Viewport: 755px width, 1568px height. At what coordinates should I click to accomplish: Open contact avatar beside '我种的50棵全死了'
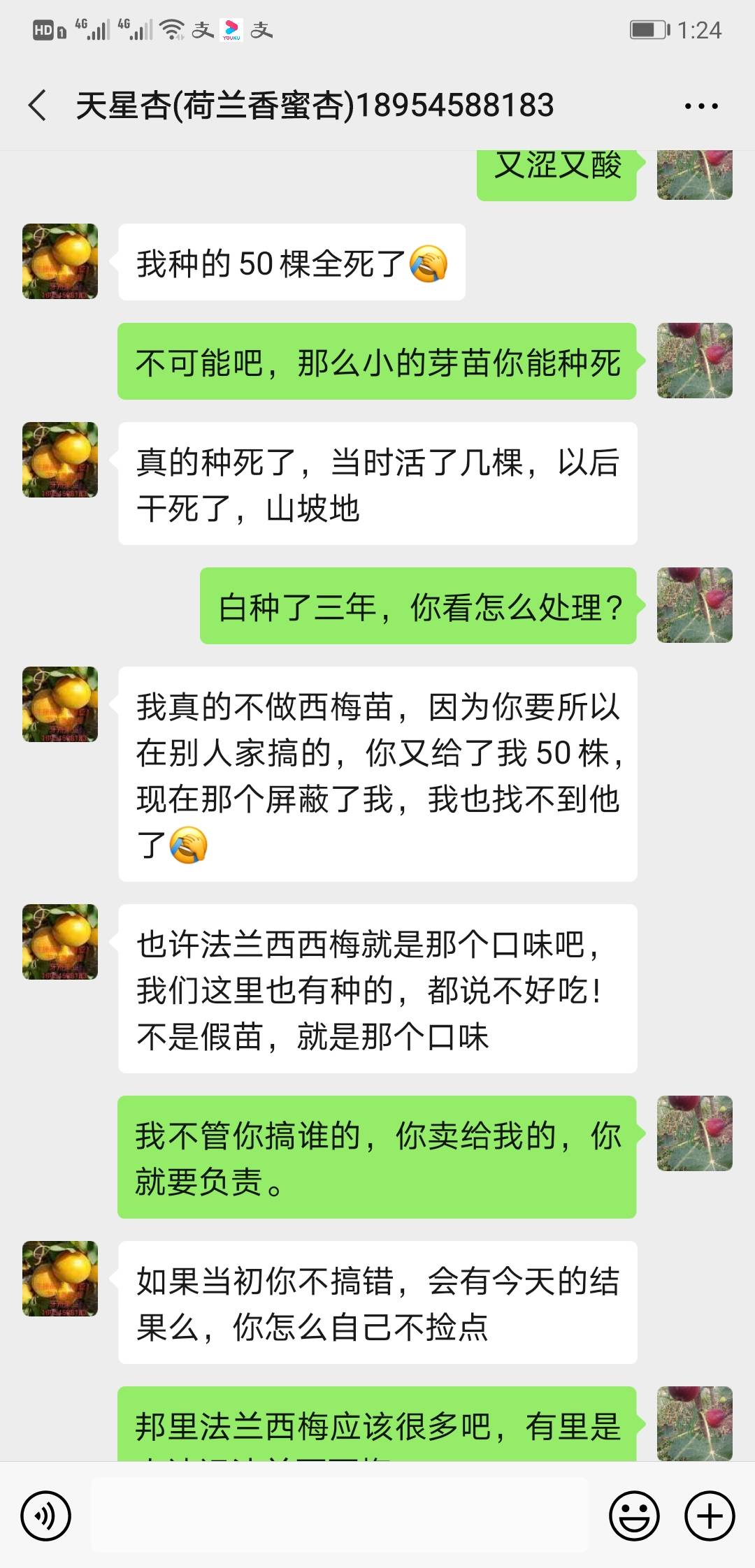(60, 261)
